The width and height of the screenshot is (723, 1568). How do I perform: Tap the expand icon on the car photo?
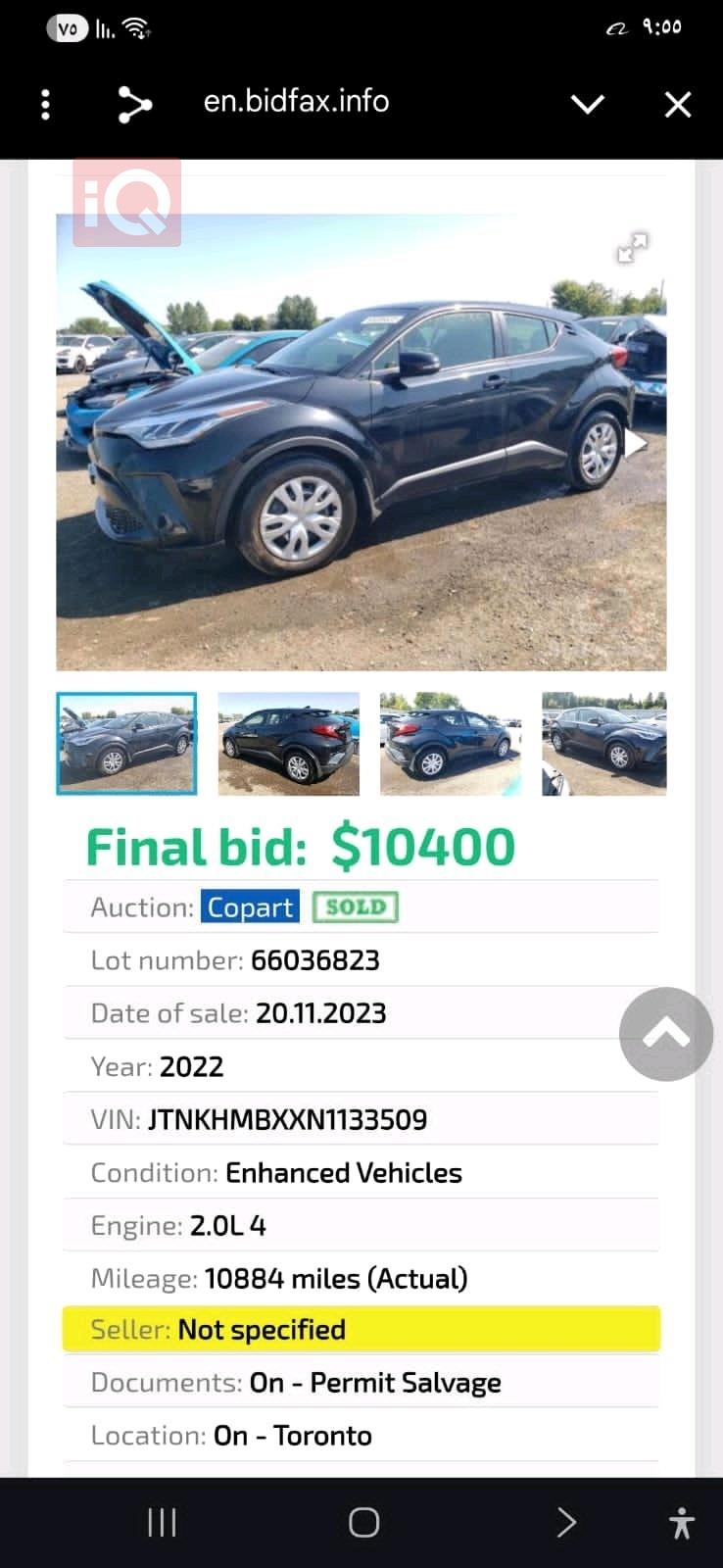[632, 248]
